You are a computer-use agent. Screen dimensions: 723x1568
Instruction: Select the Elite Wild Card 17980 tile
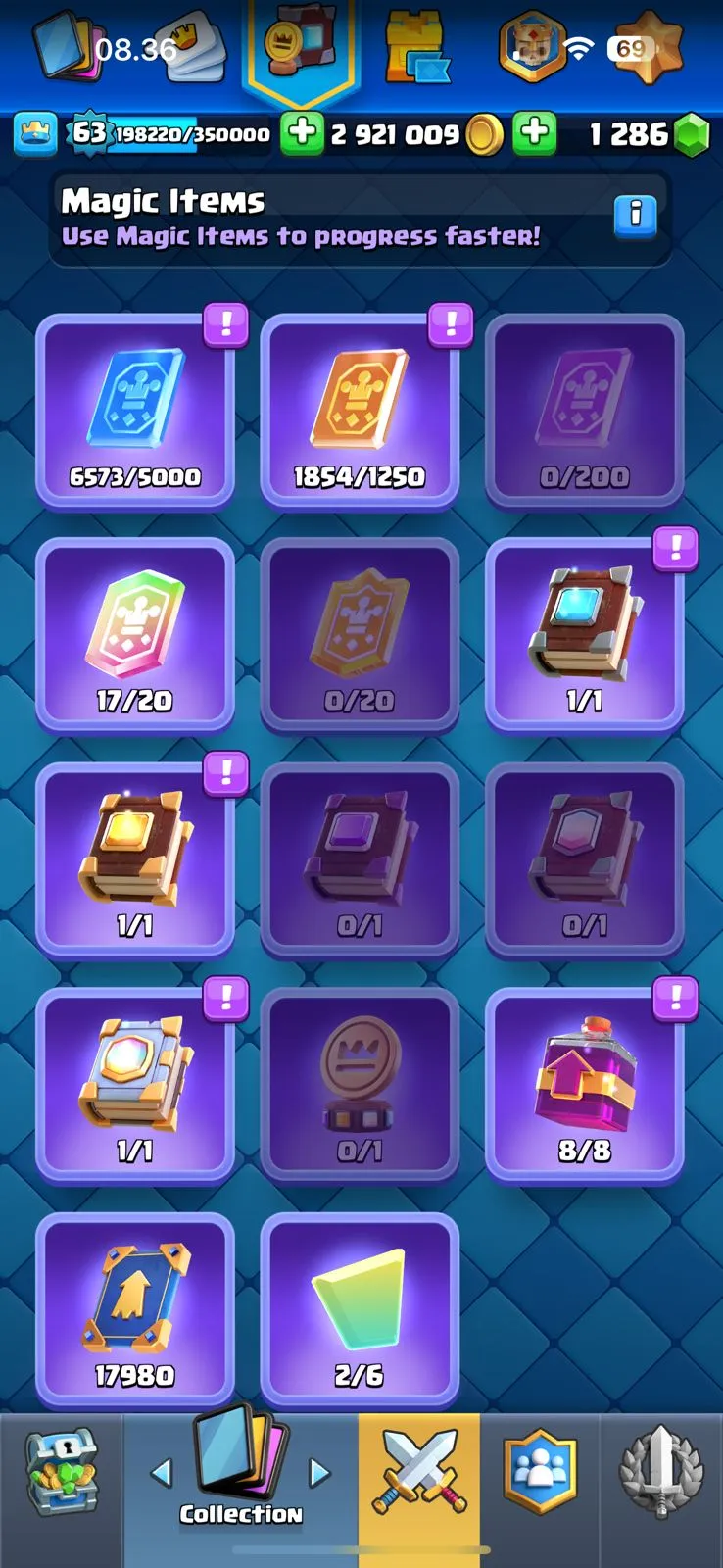pyautogui.click(x=135, y=1310)
